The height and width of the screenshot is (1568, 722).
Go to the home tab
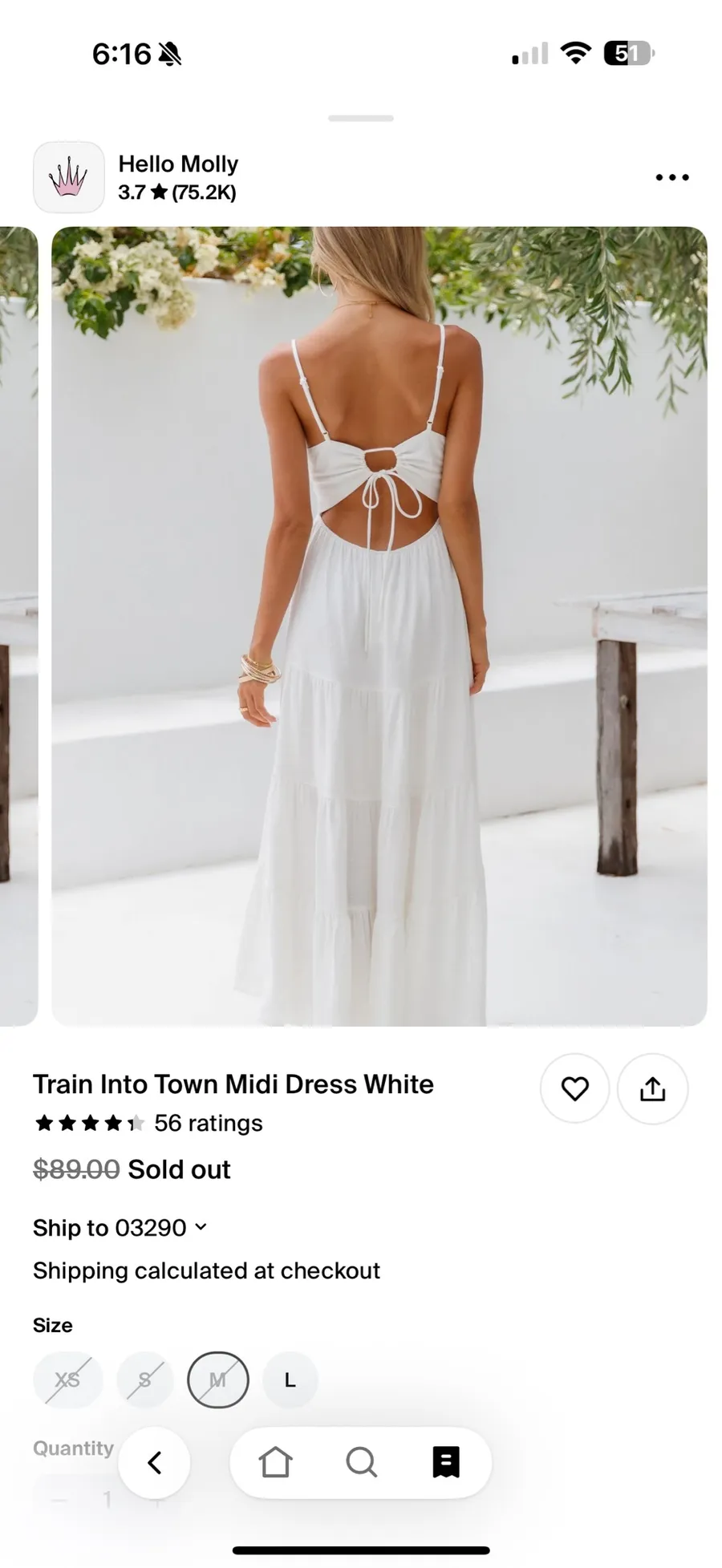(275, 1462)
